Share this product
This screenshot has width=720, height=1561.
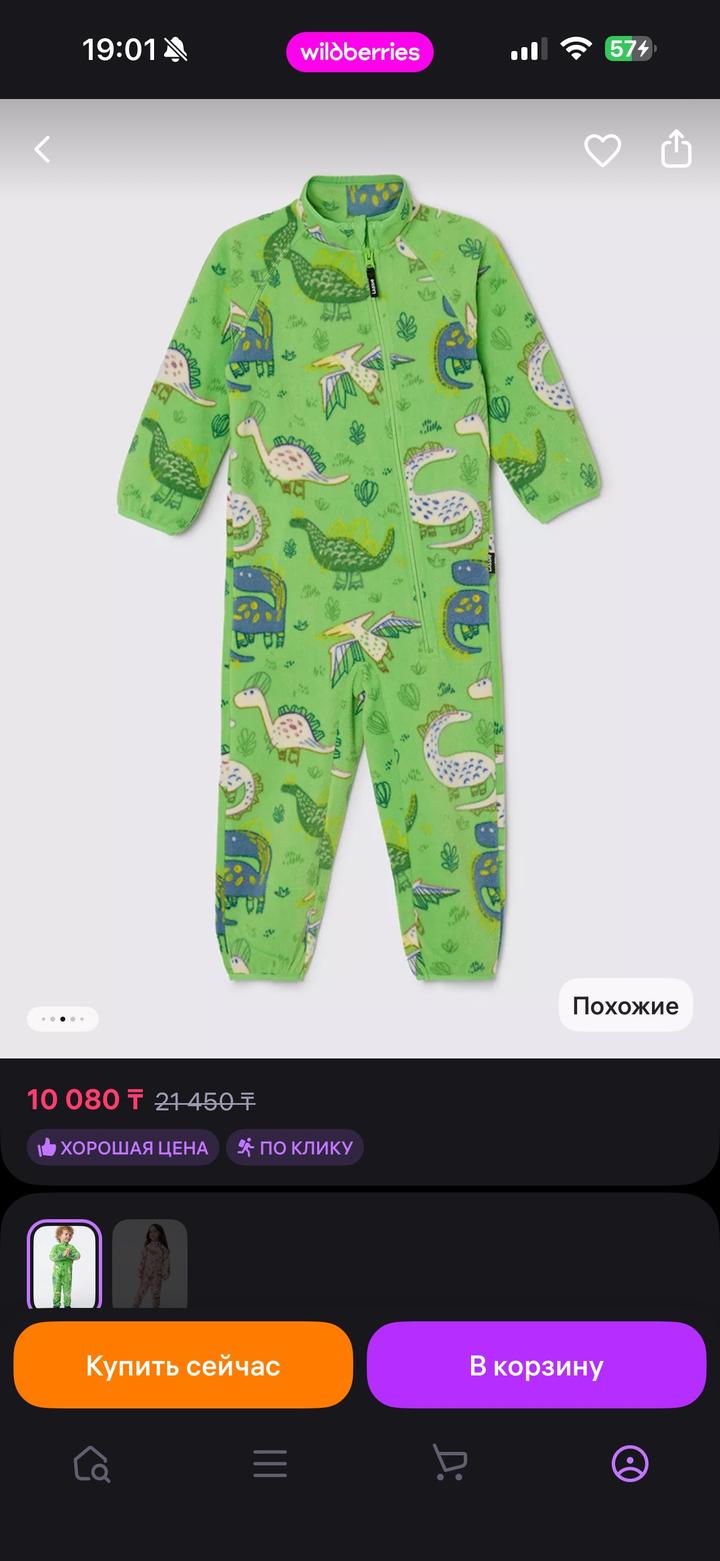676,149
